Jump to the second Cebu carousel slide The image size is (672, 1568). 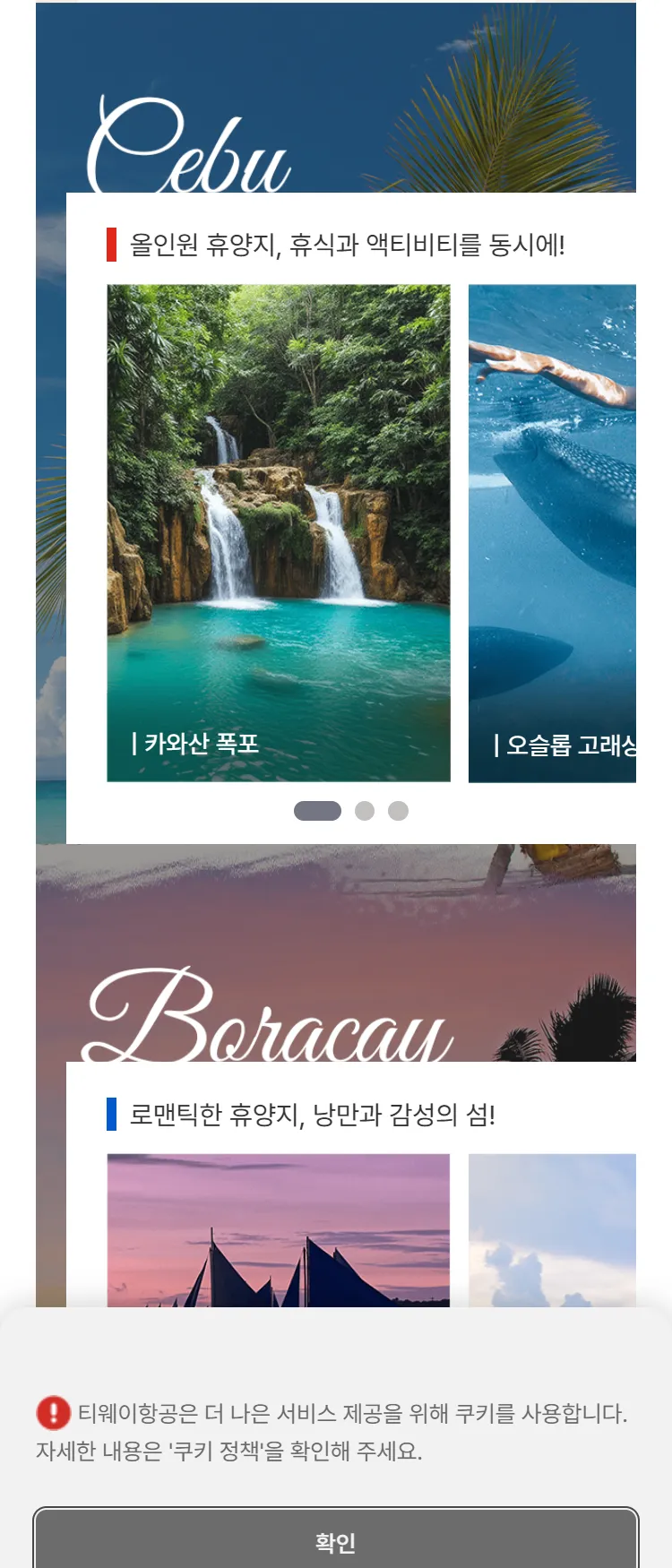365,811
